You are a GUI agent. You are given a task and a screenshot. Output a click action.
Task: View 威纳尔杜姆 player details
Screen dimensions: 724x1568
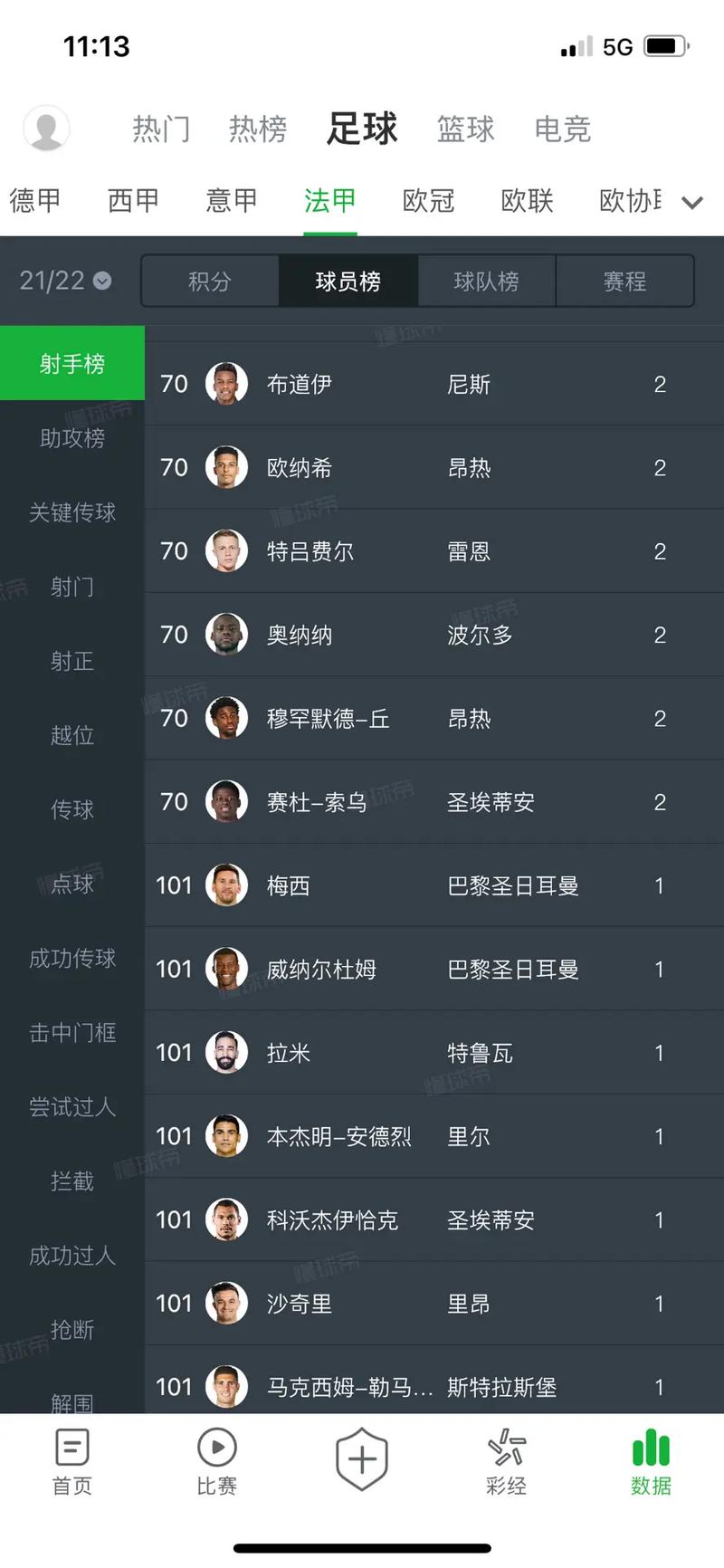tap(434, 969)
